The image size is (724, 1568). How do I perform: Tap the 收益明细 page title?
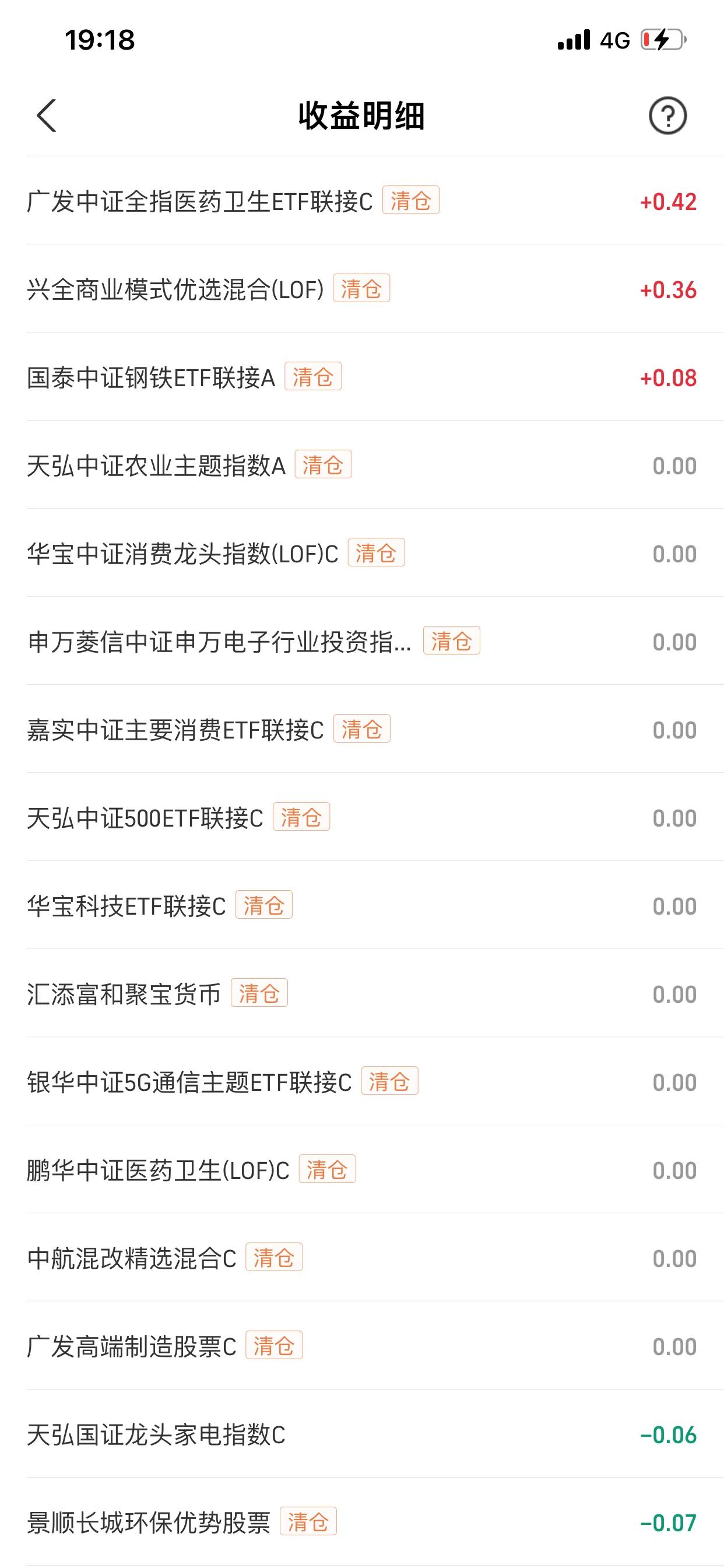click(361, 116)
